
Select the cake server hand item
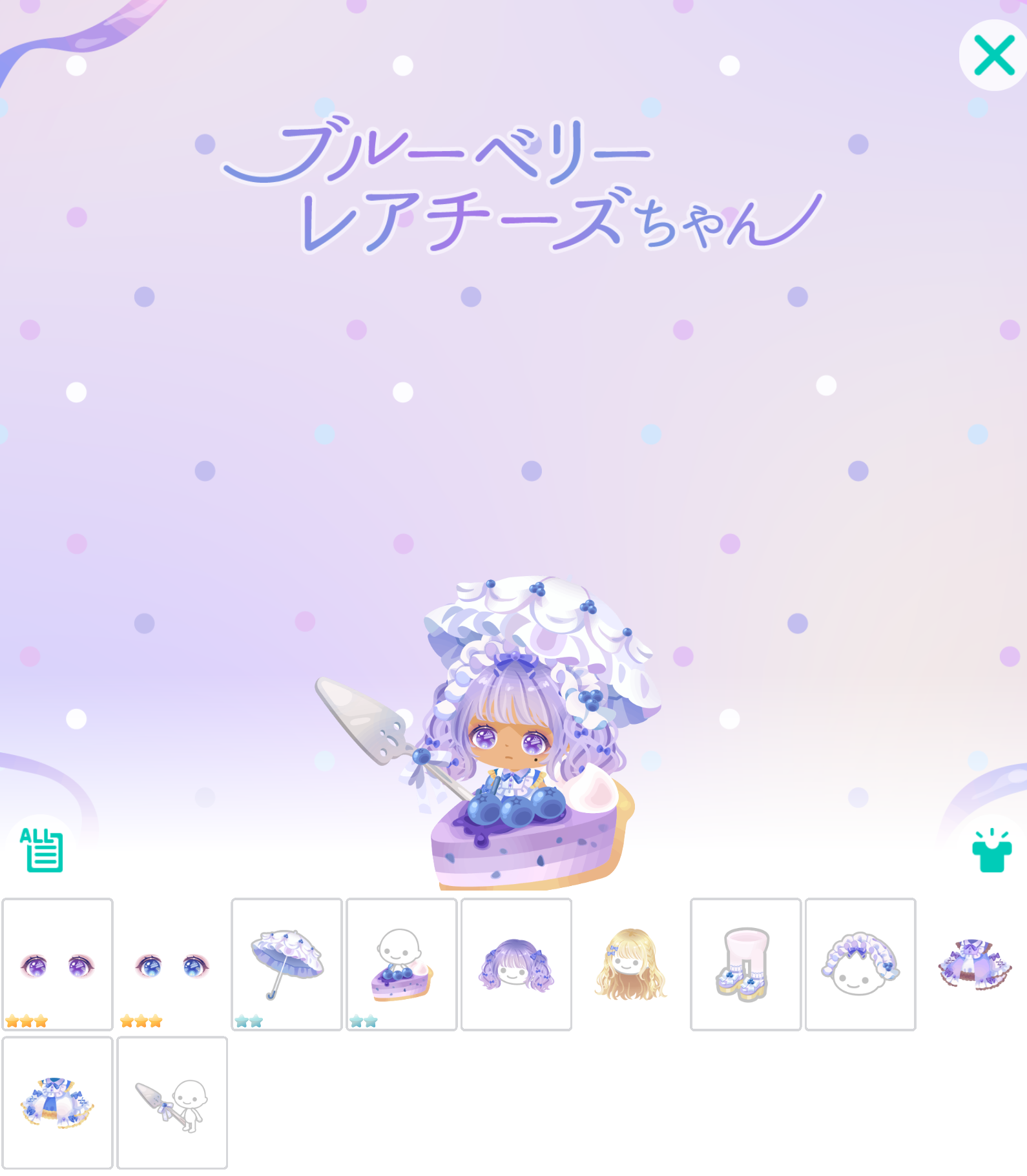172,1102
